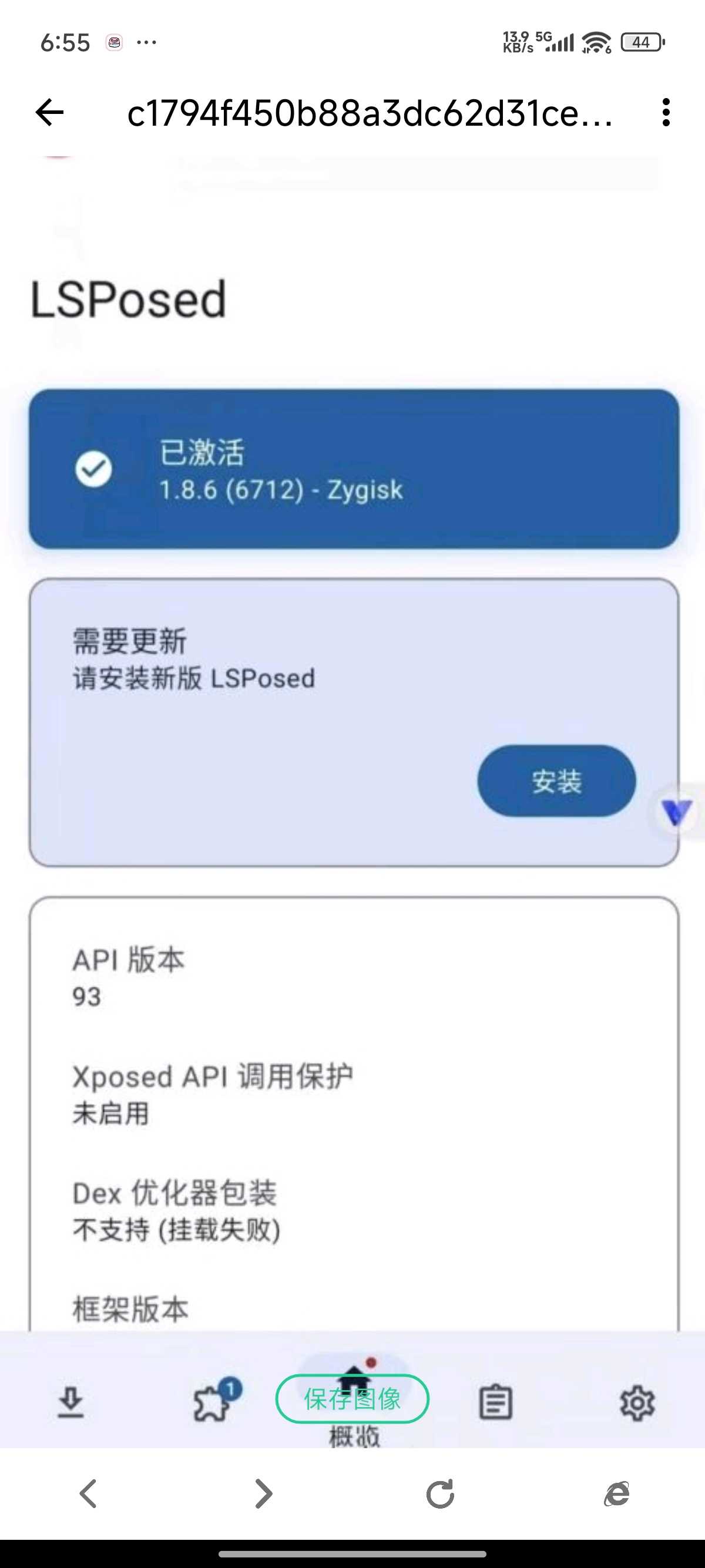Tap the 保存图像 save image button

pyautogui.click(x=352, y=1399)
